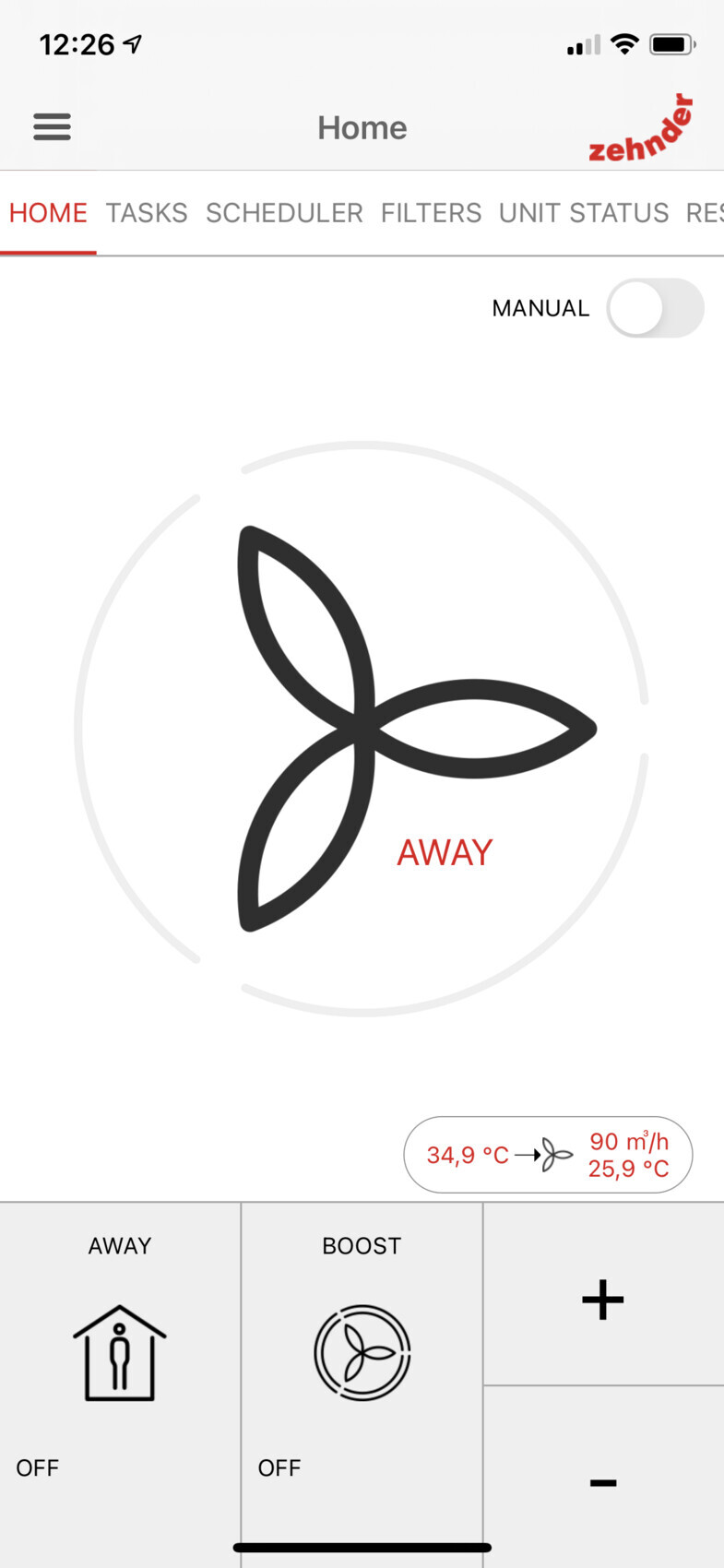Go to the Filters tab
724x1568 pixels.
tap(431, 213)
